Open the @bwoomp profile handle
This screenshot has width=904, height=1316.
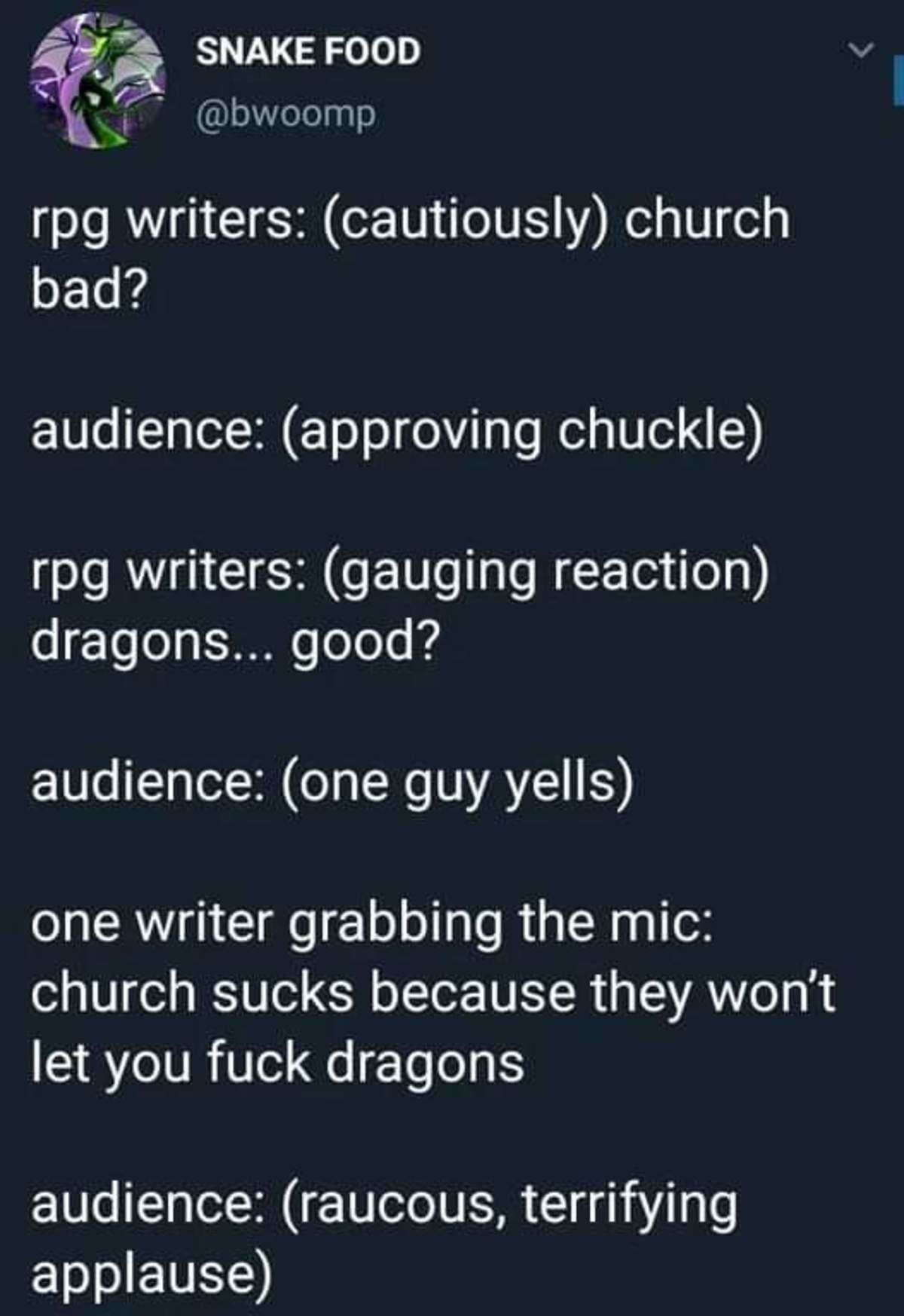point(285,114)
